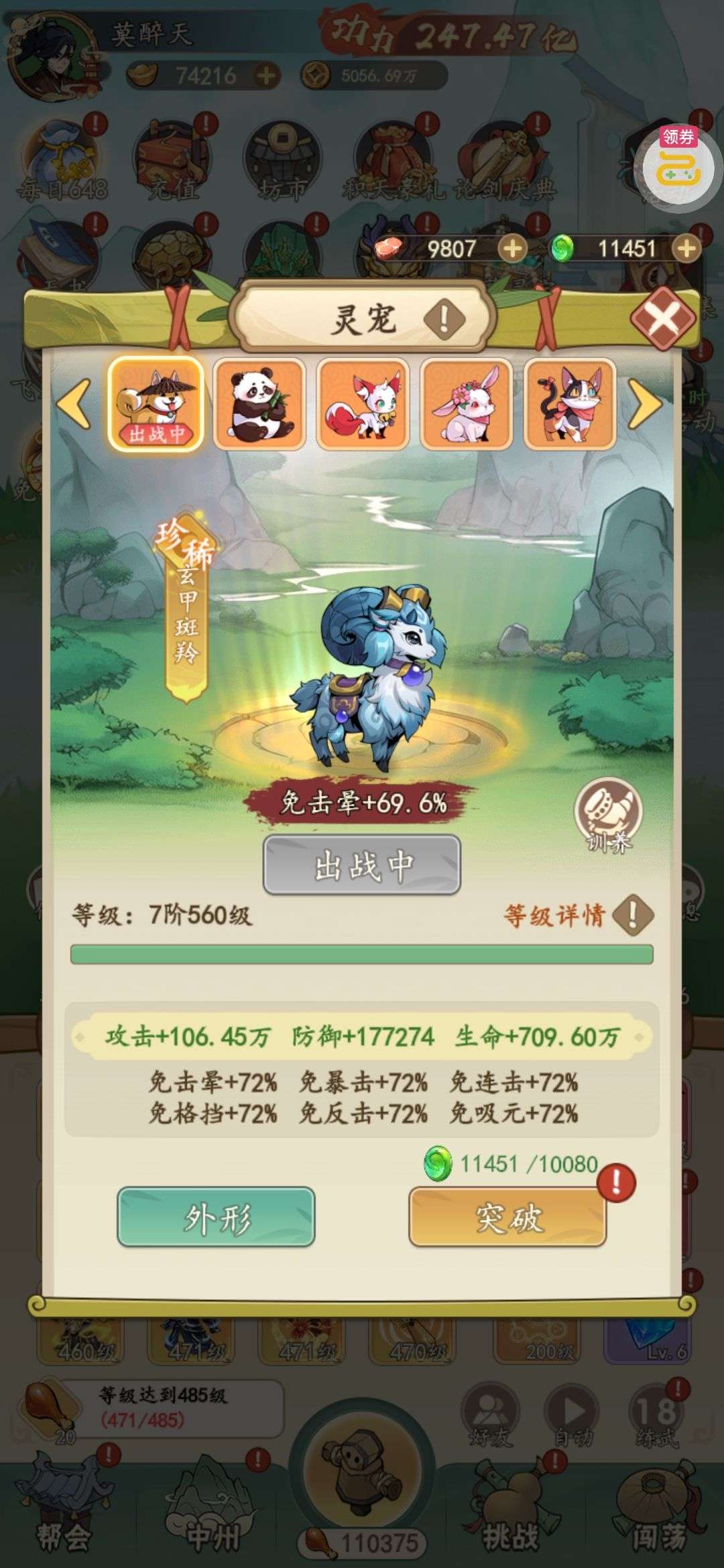Viewport: 724px width, 1568px height.
Task: Show previous pets with left arrow
Action: [x=74, y=404]
